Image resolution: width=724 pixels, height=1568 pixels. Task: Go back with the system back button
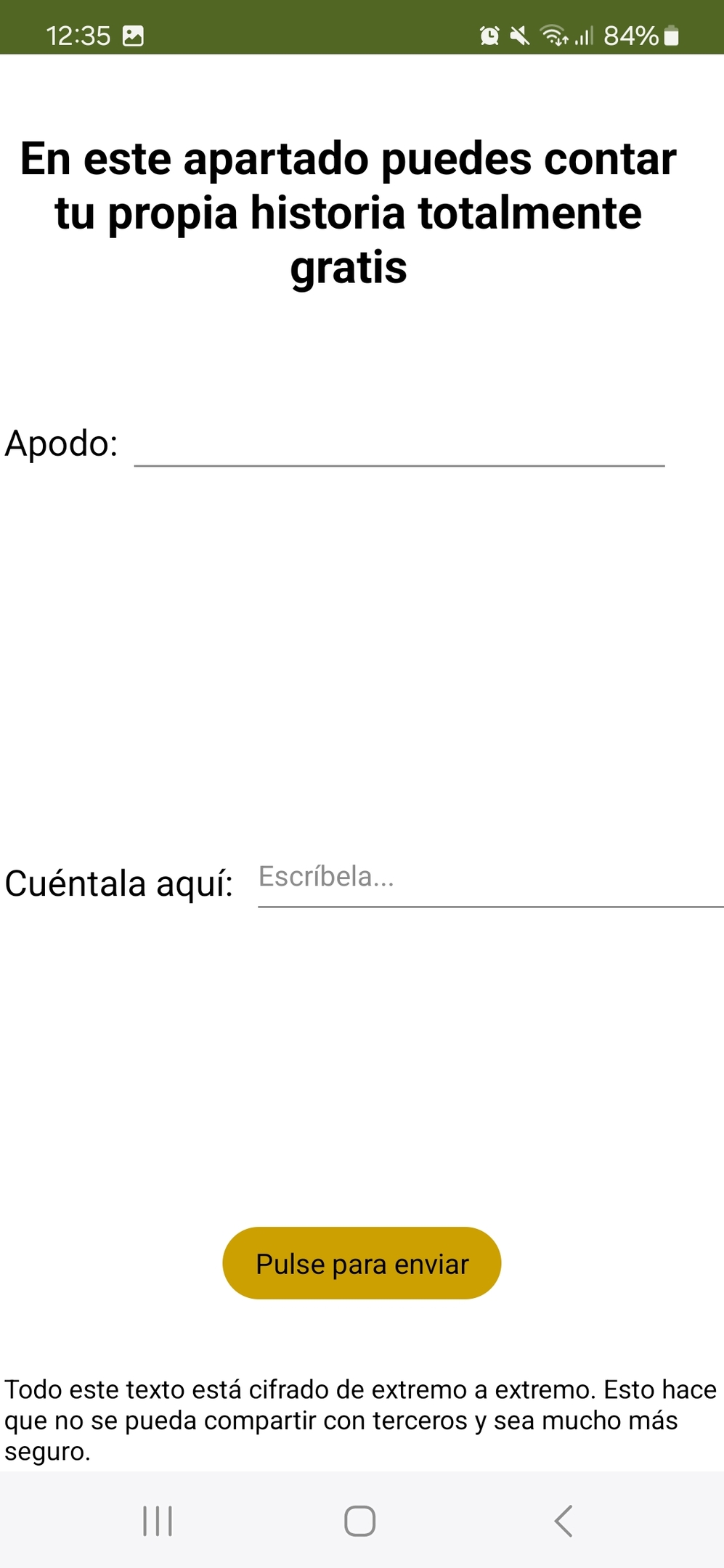pyautogui.click(x=564, y=1521)
